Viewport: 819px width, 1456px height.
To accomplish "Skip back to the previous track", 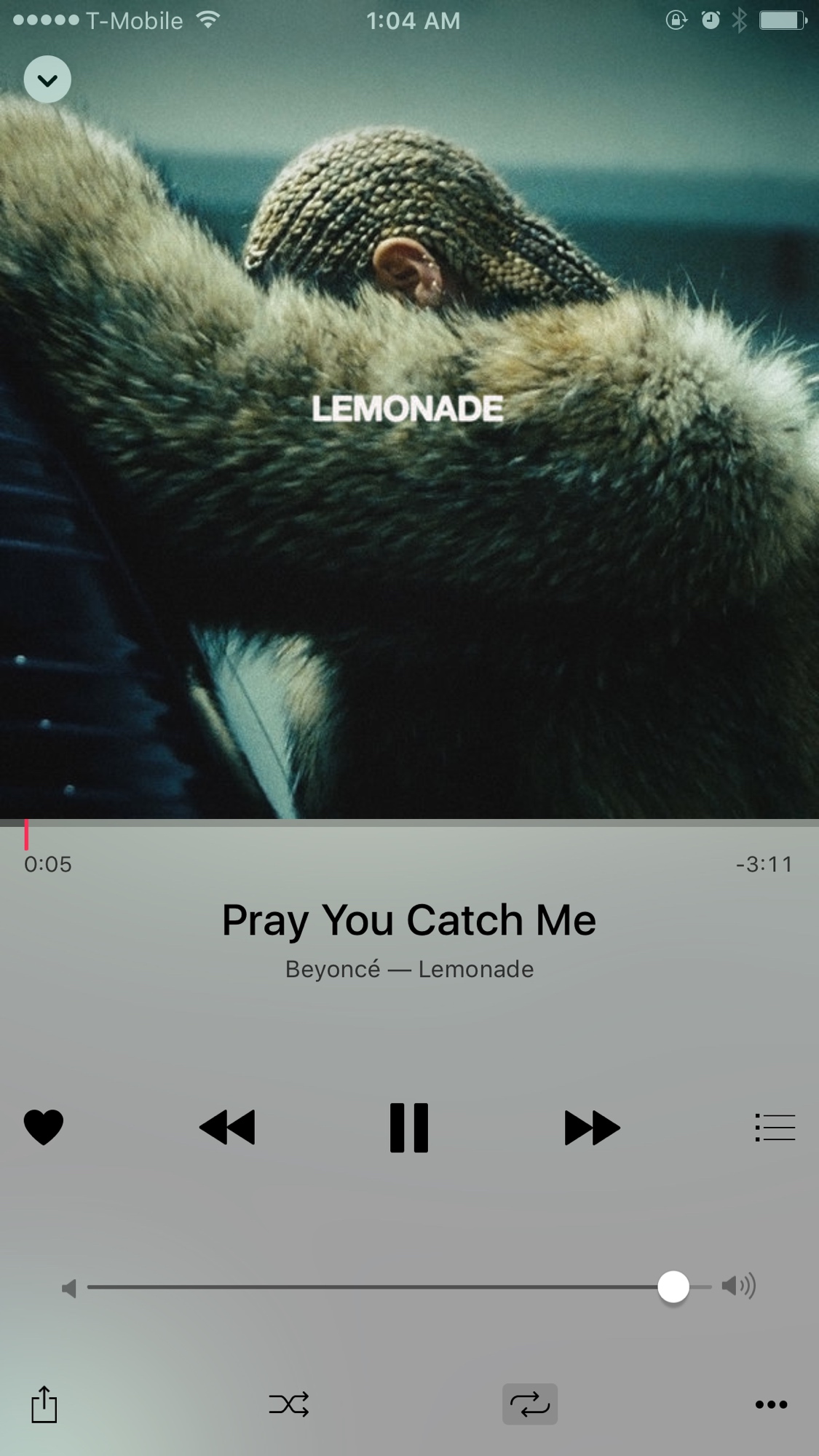I will 227,1127.
